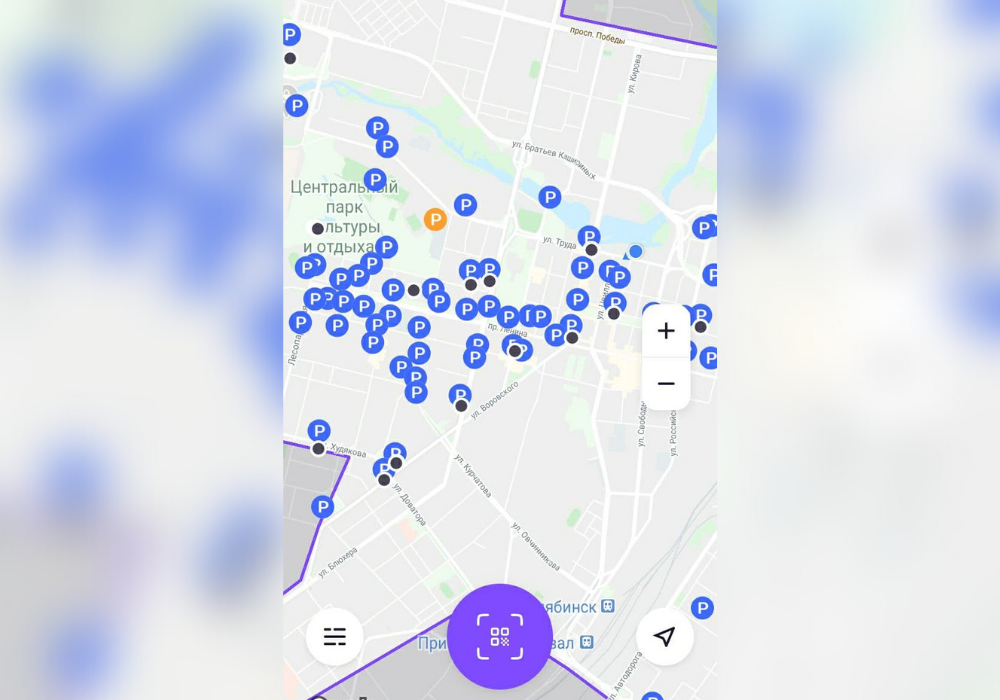
Task: Center map on my location
Action: 665,637
